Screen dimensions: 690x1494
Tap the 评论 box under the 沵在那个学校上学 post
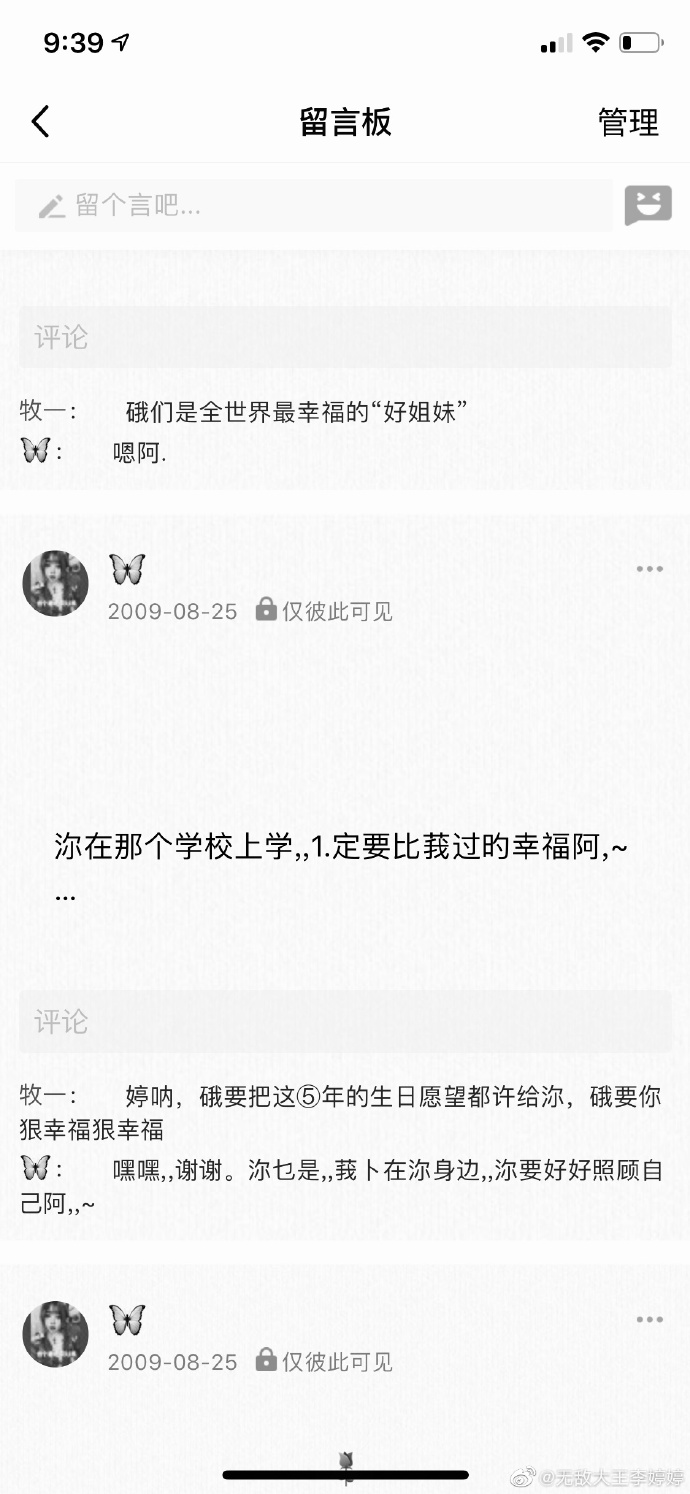(x=345, y=1021)
